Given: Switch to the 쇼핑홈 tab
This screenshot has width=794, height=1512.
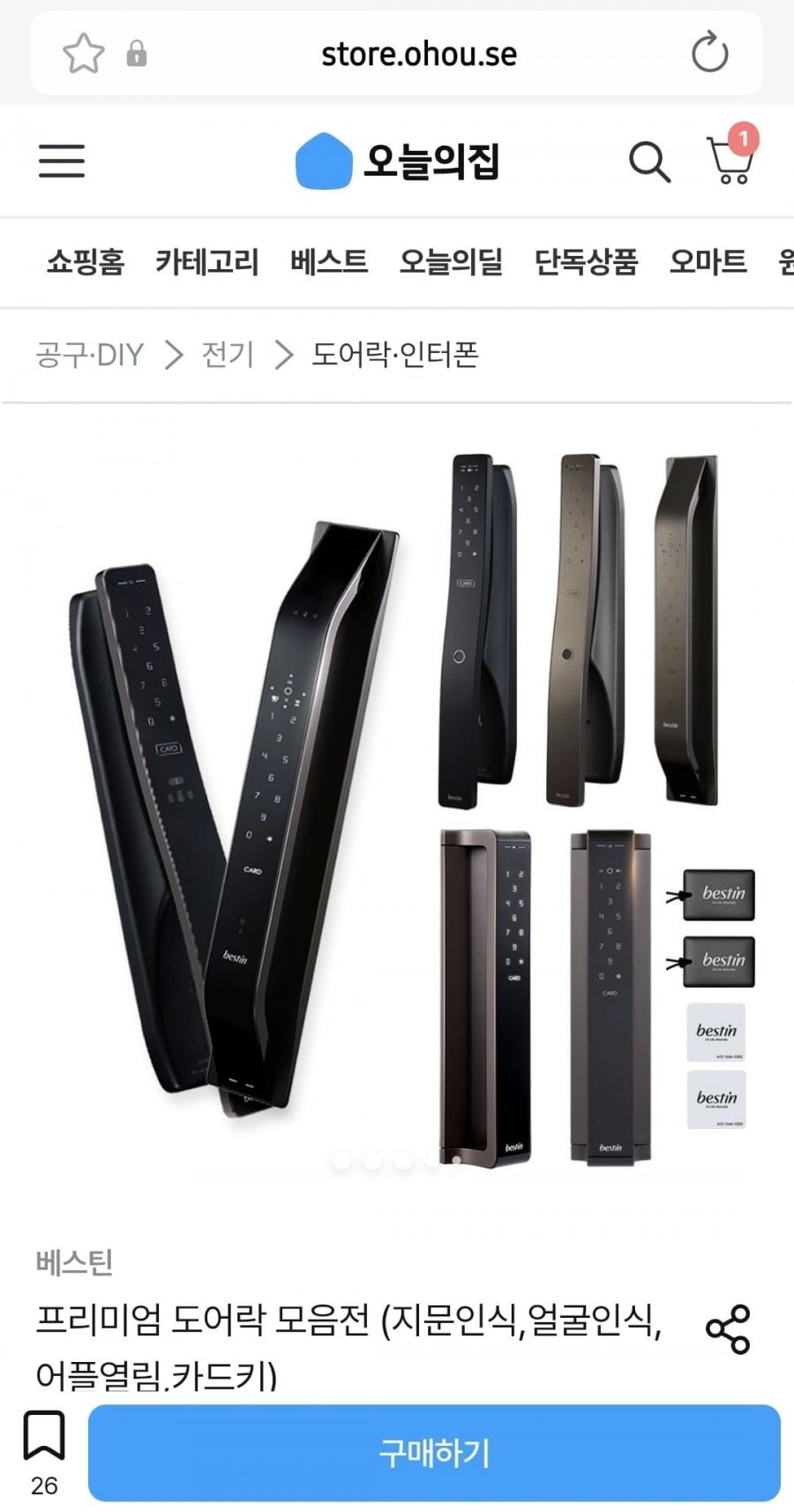Looking at the screenshot, I should [x=86, y=262].
